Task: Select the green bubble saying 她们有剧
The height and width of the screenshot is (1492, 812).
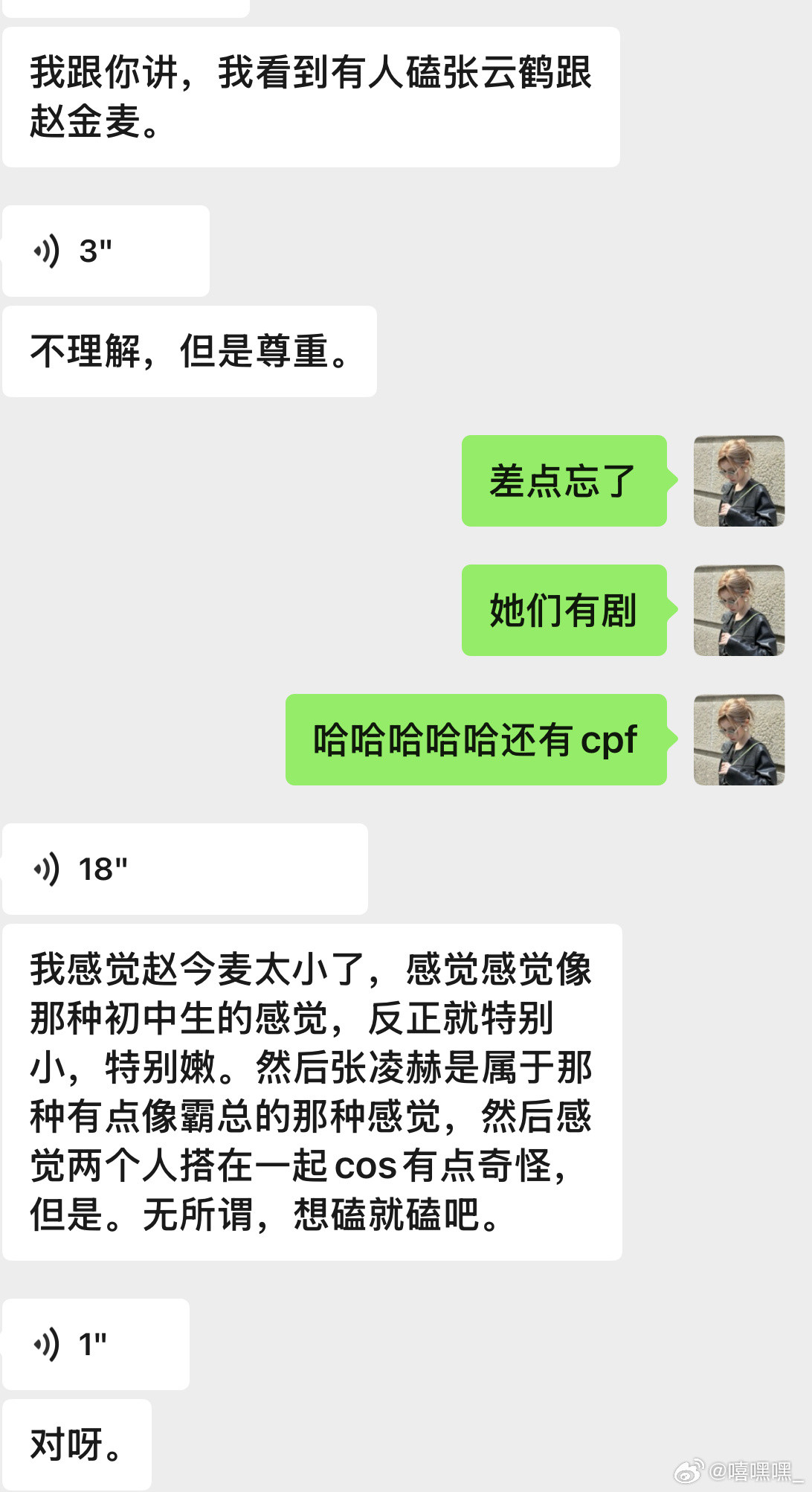Action: pyautogui.click(x=565, y=611)
